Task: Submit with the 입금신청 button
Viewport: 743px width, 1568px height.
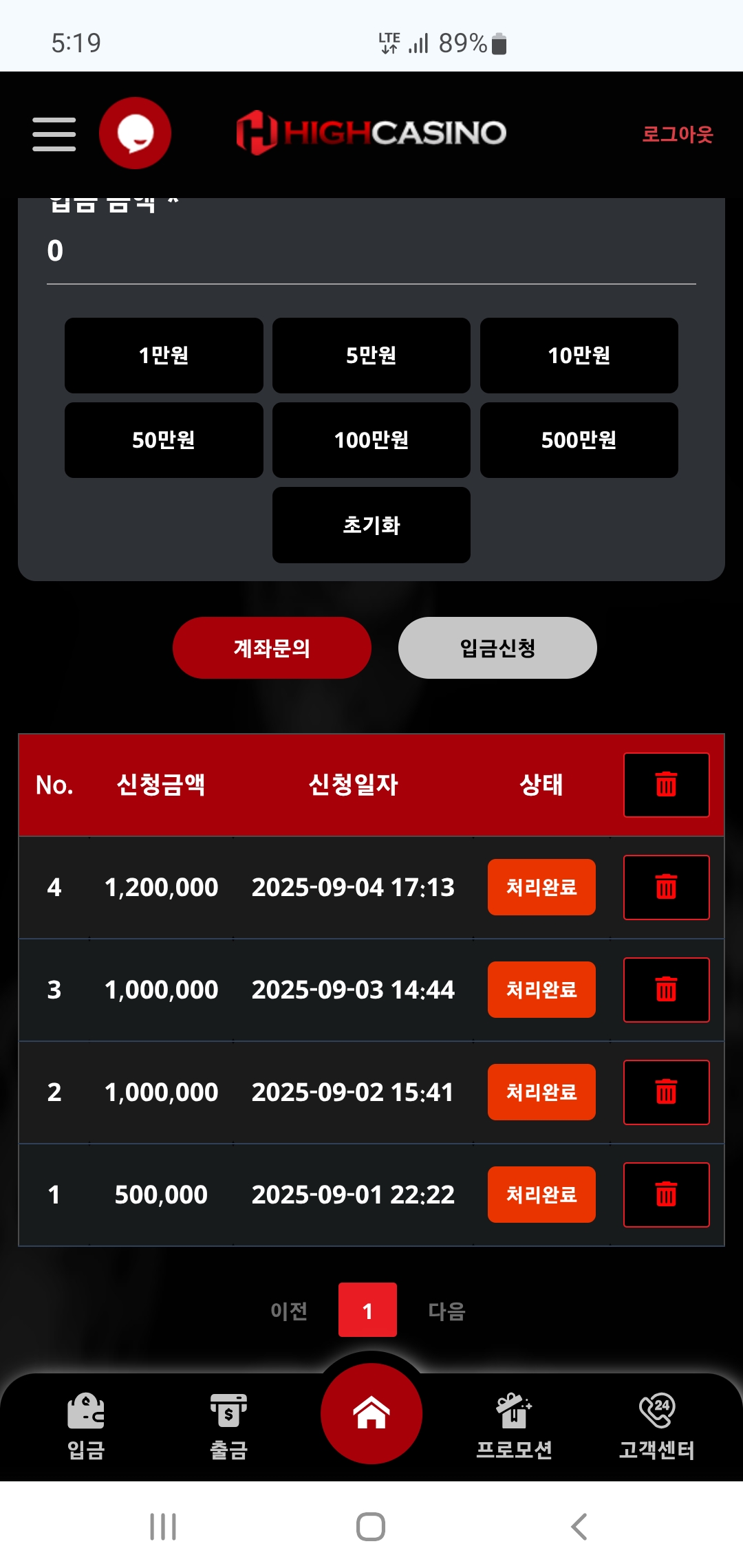Action: 497,648
